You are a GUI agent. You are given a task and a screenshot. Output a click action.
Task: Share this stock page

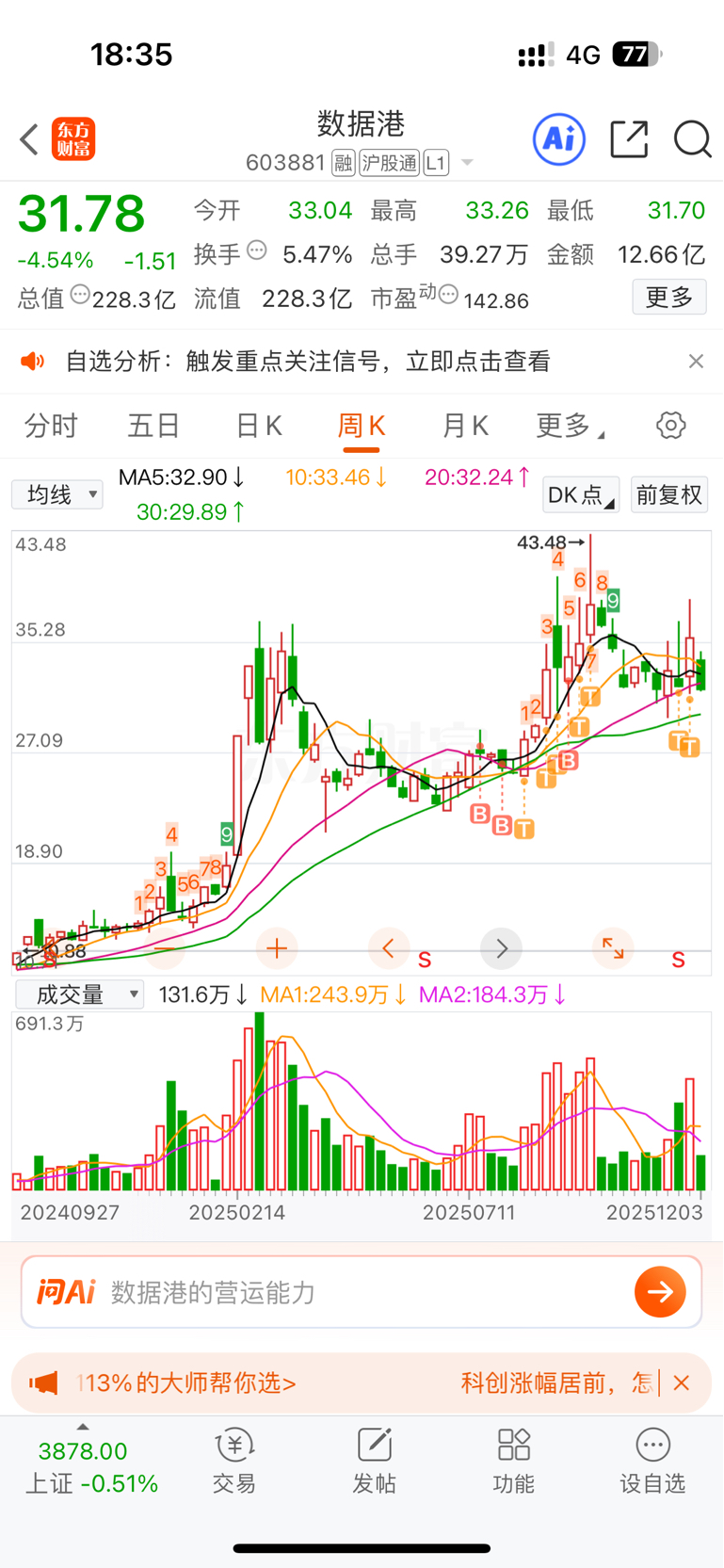[x=629, y=139]
